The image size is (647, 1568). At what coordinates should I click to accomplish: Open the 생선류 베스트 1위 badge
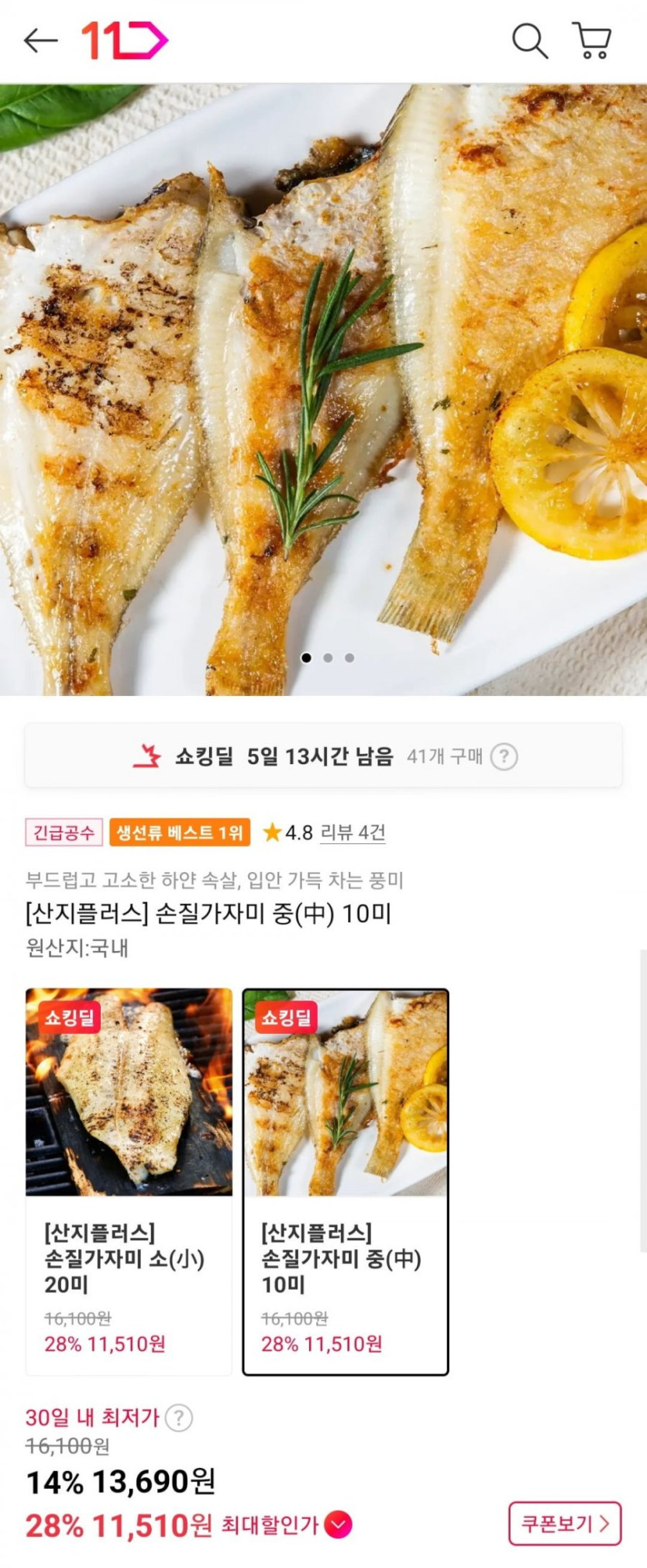point(180,832)
